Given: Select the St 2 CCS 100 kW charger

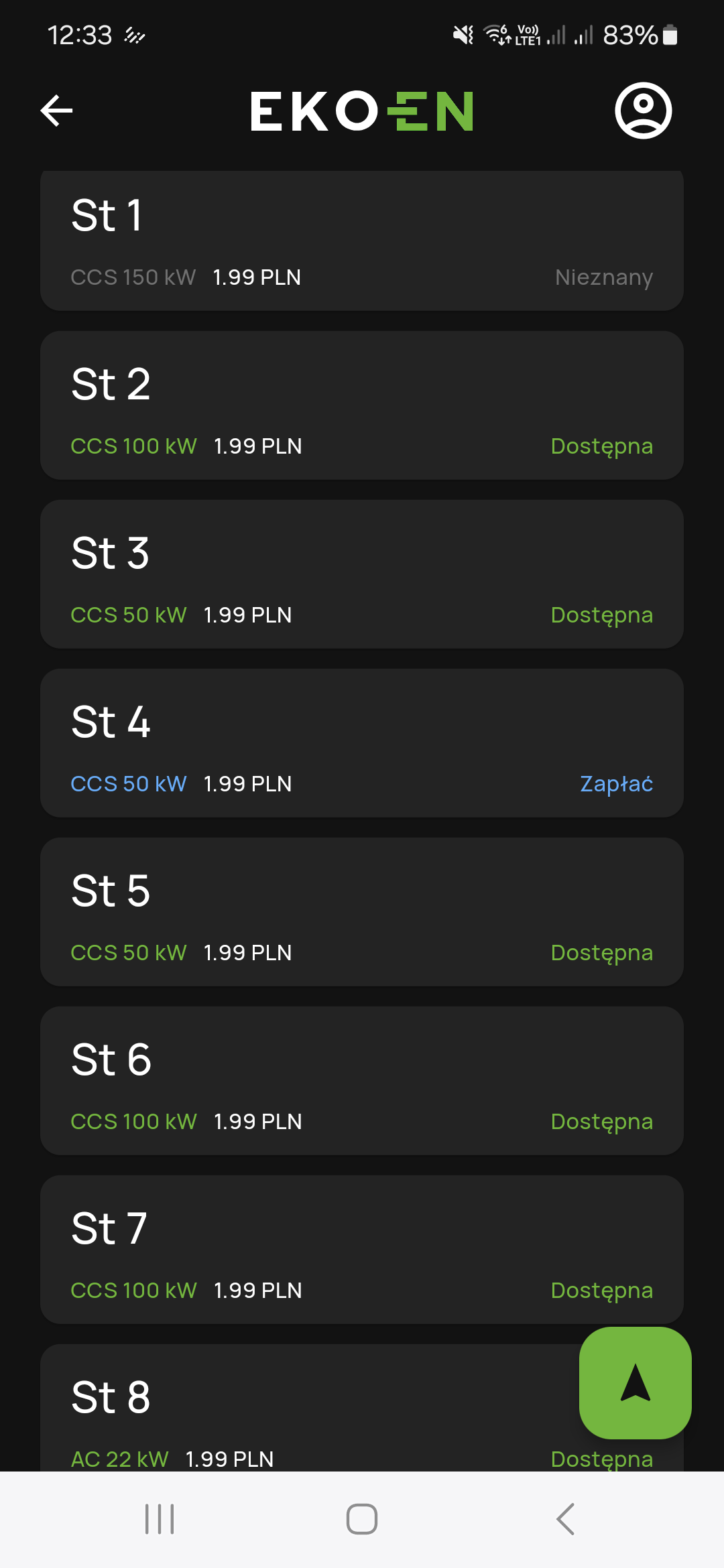Looking at the screenshot, I should tap(362, 405).
